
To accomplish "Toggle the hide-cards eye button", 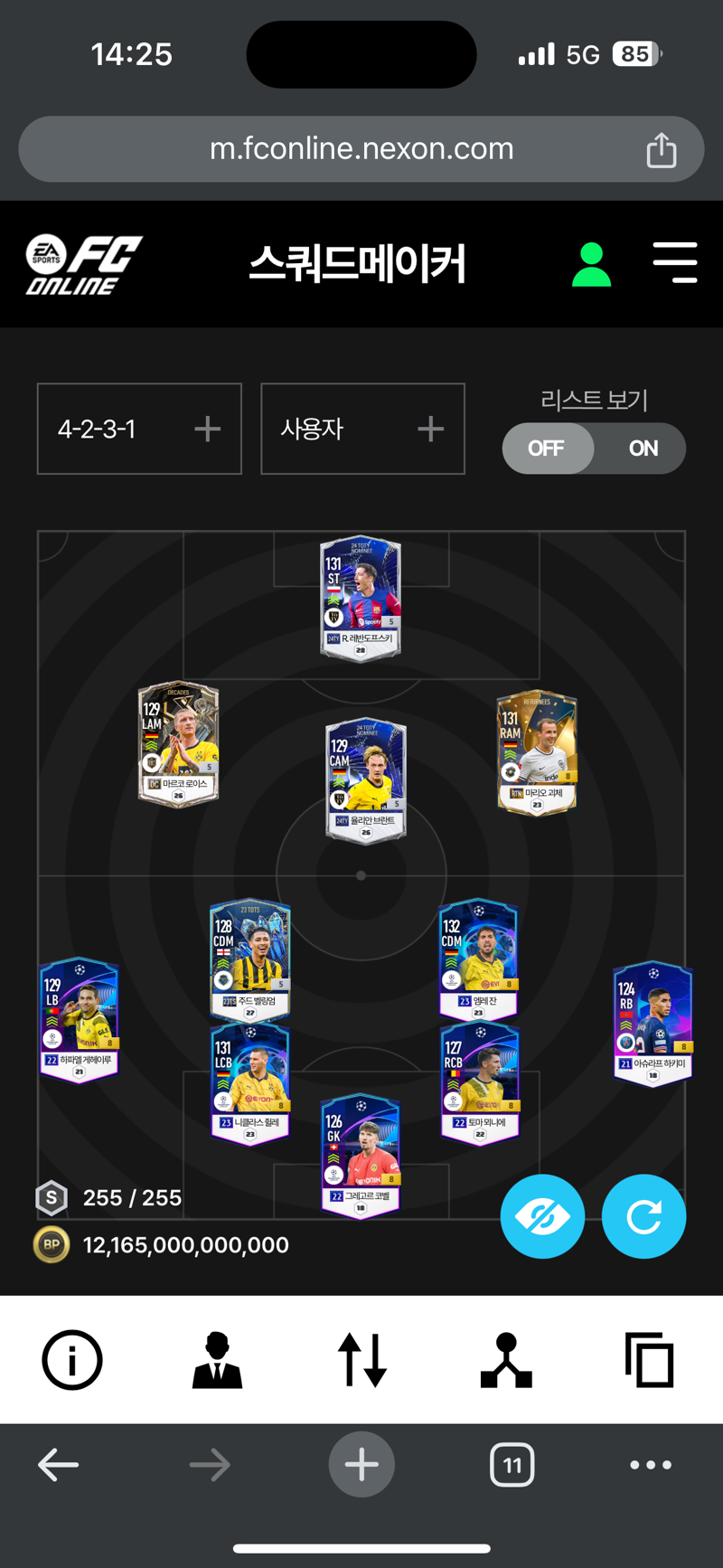I will pyautogui.click(x=542, y=1216).
